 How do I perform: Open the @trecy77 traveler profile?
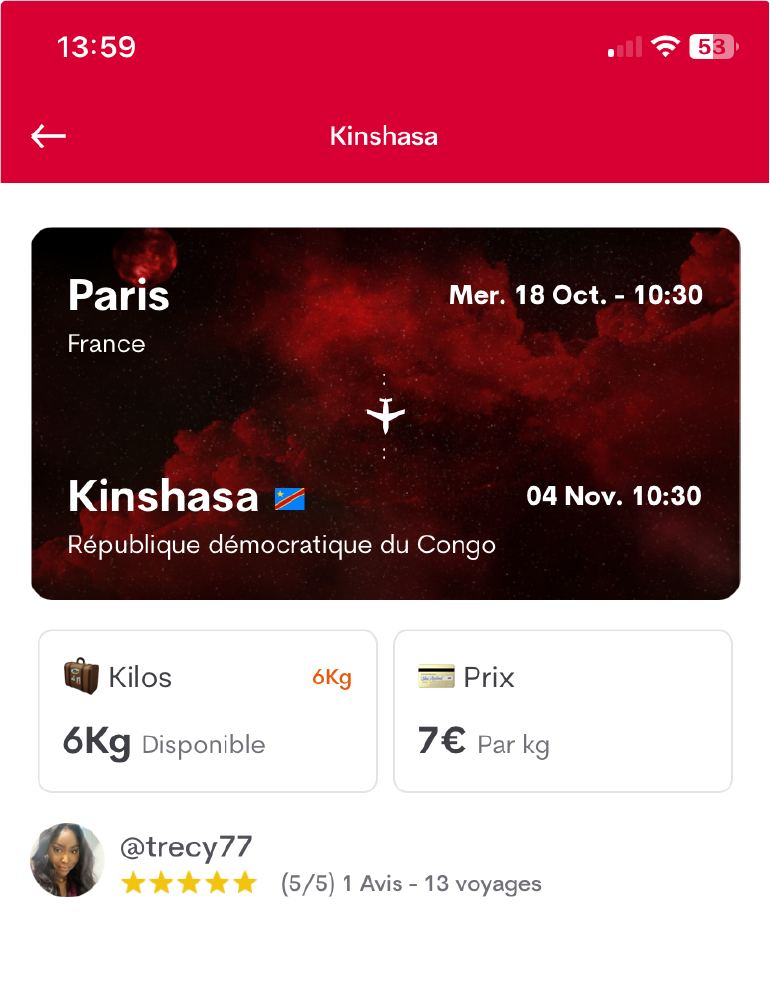pyautogui.click(x=186, y=848)
